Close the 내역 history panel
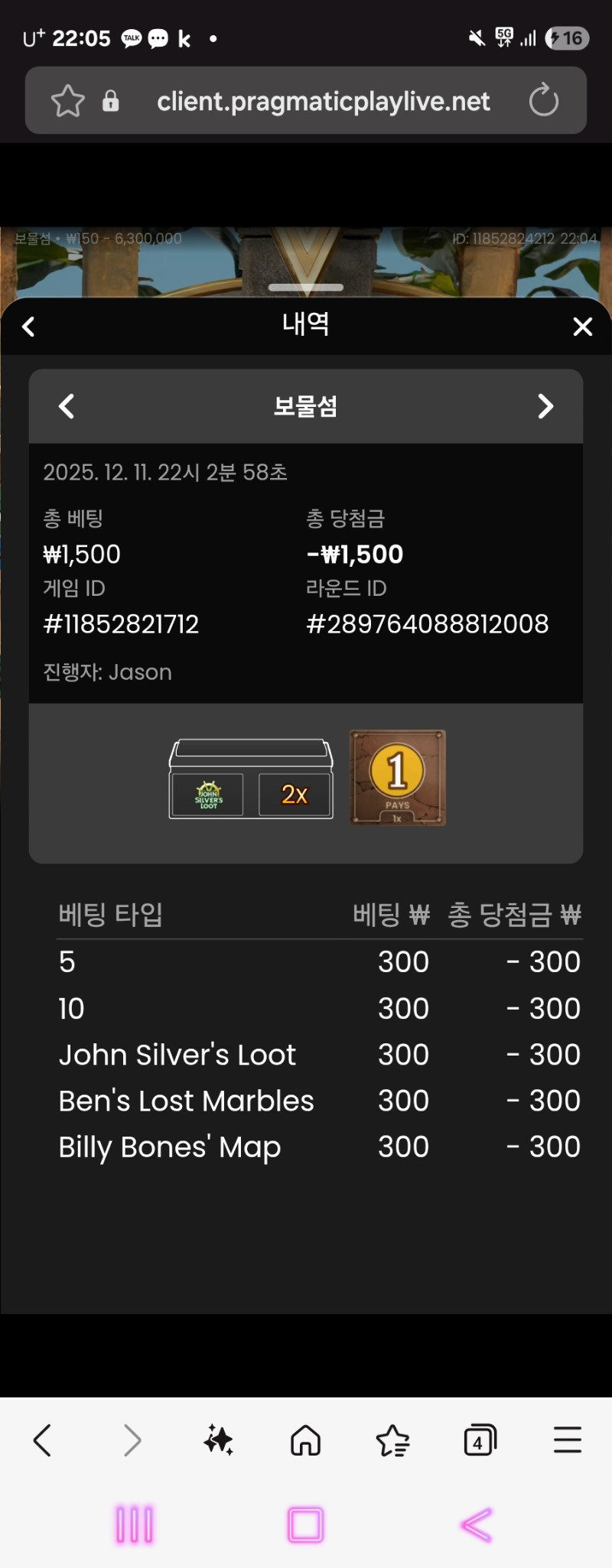Viewport: 612px width, 1568px height. (x=582, y=326)
